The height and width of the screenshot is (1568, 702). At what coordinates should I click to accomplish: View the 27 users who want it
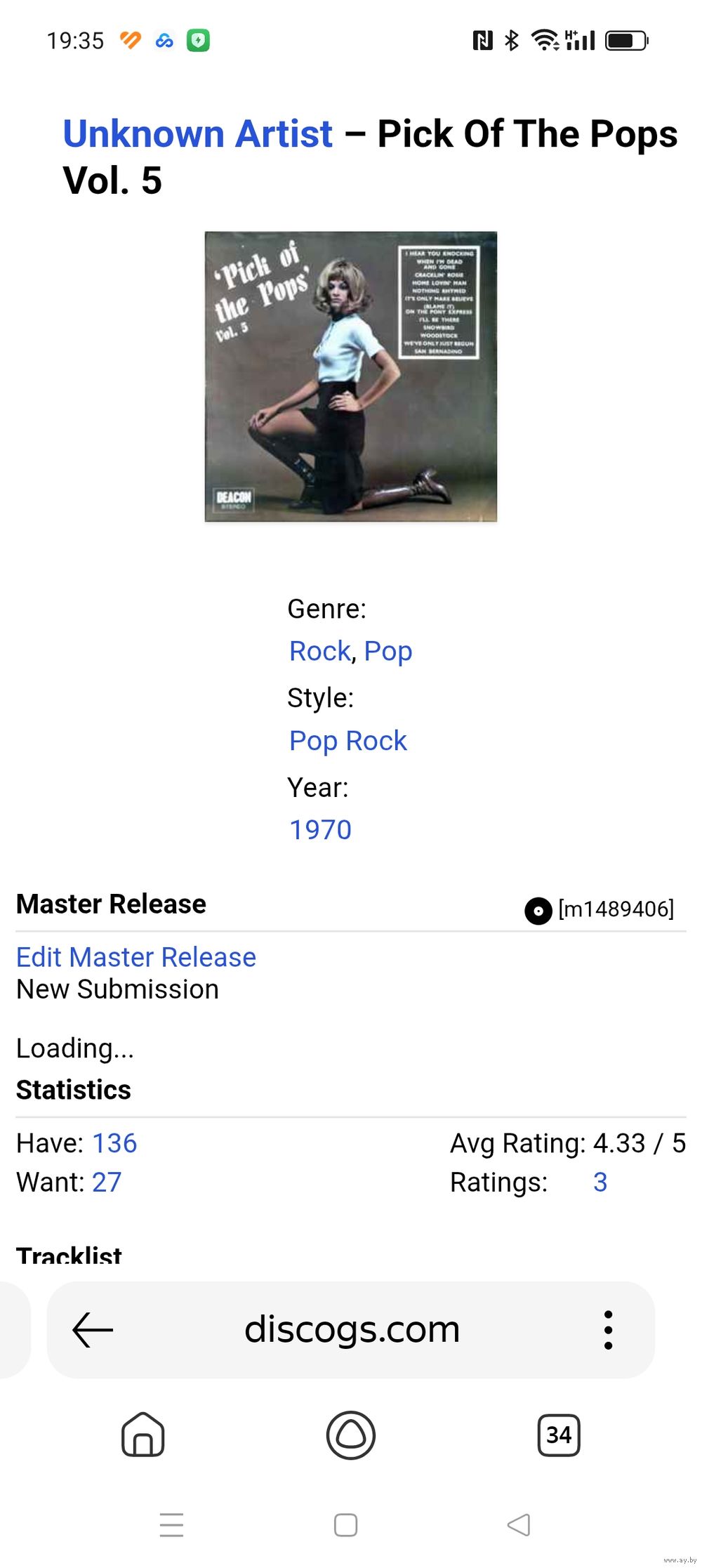(x=107, y=1182)
